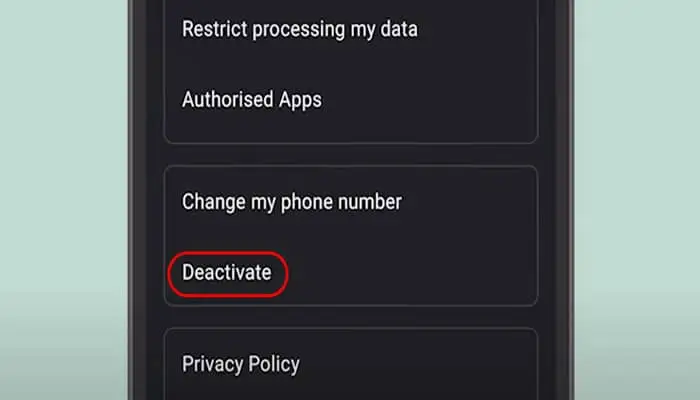Tap the Deactivate option
Viewport: 700px width, 400px height.
(227, 272)
